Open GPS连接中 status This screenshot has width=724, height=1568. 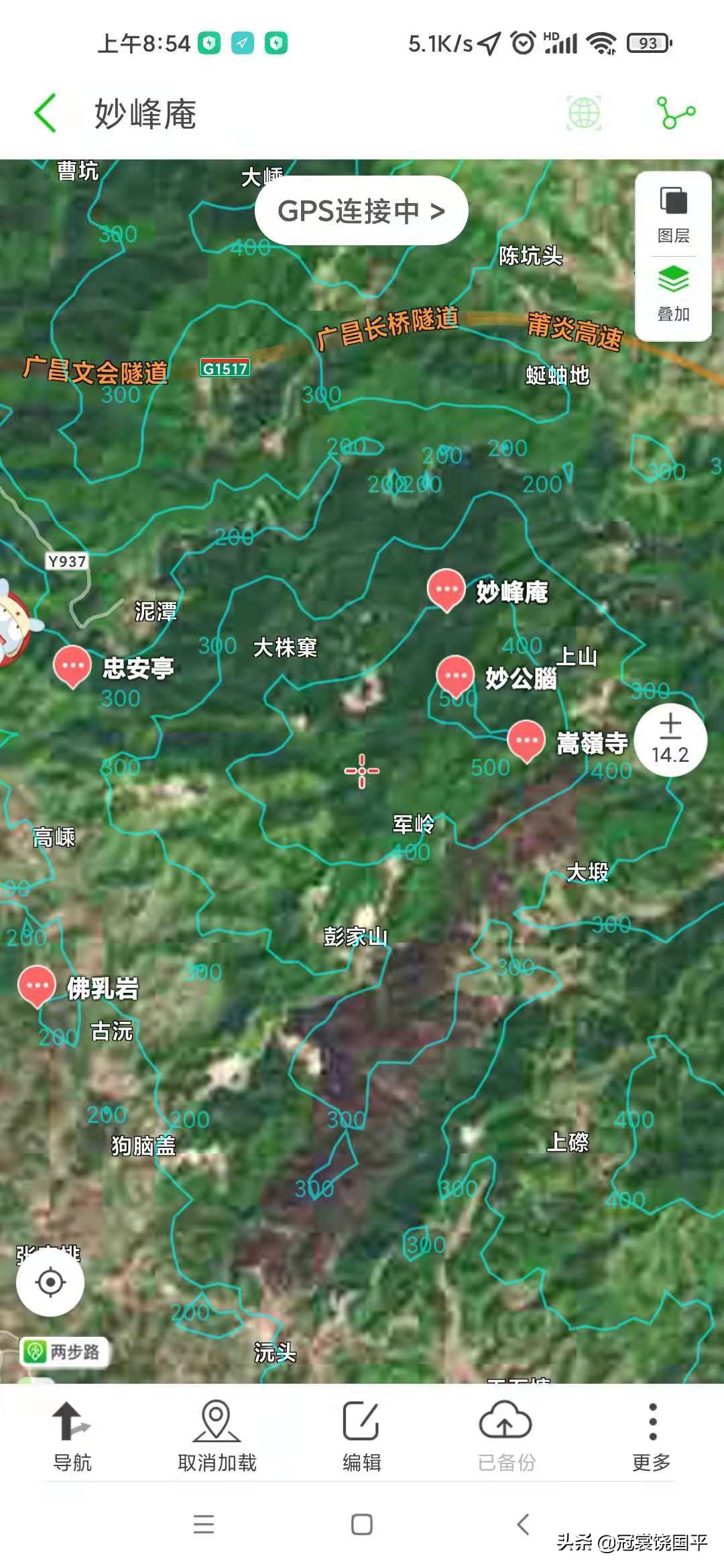tap(361, 211)
